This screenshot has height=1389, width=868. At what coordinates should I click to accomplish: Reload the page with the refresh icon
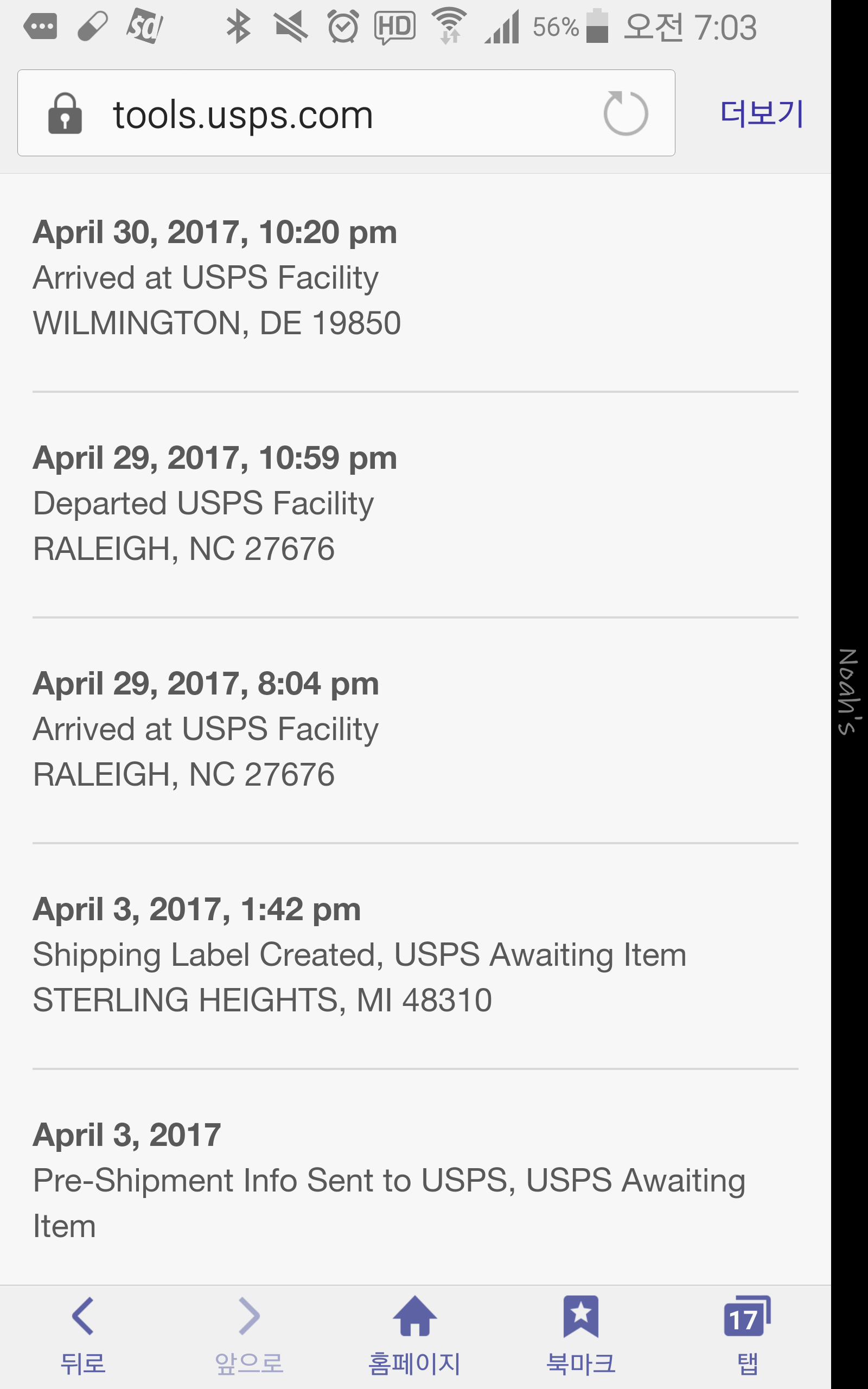625,113
